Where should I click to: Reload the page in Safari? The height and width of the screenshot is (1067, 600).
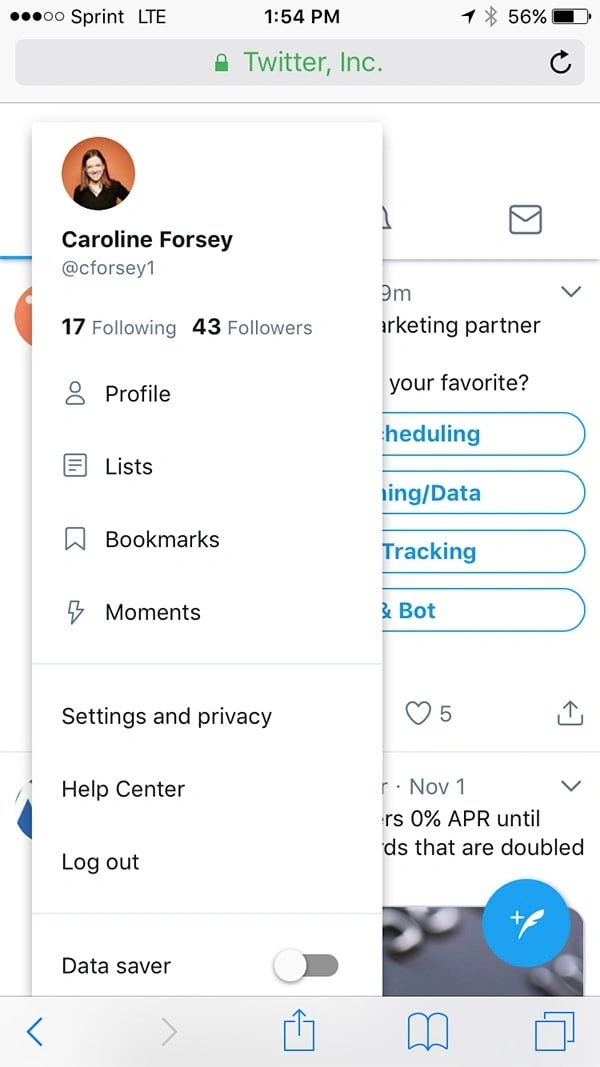click(x=561, y=63)
